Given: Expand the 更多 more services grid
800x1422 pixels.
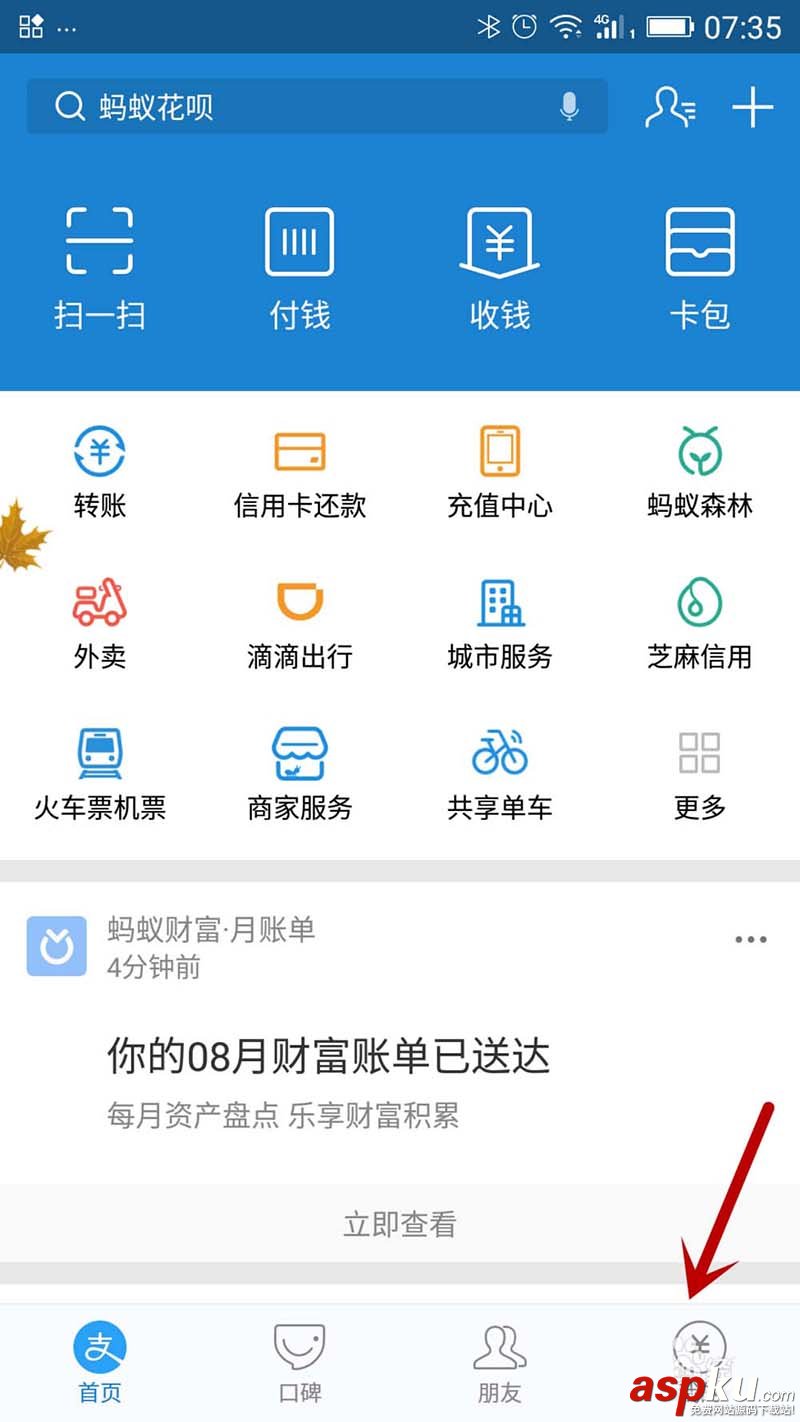Looking at the screenshot, I should 699,772.
